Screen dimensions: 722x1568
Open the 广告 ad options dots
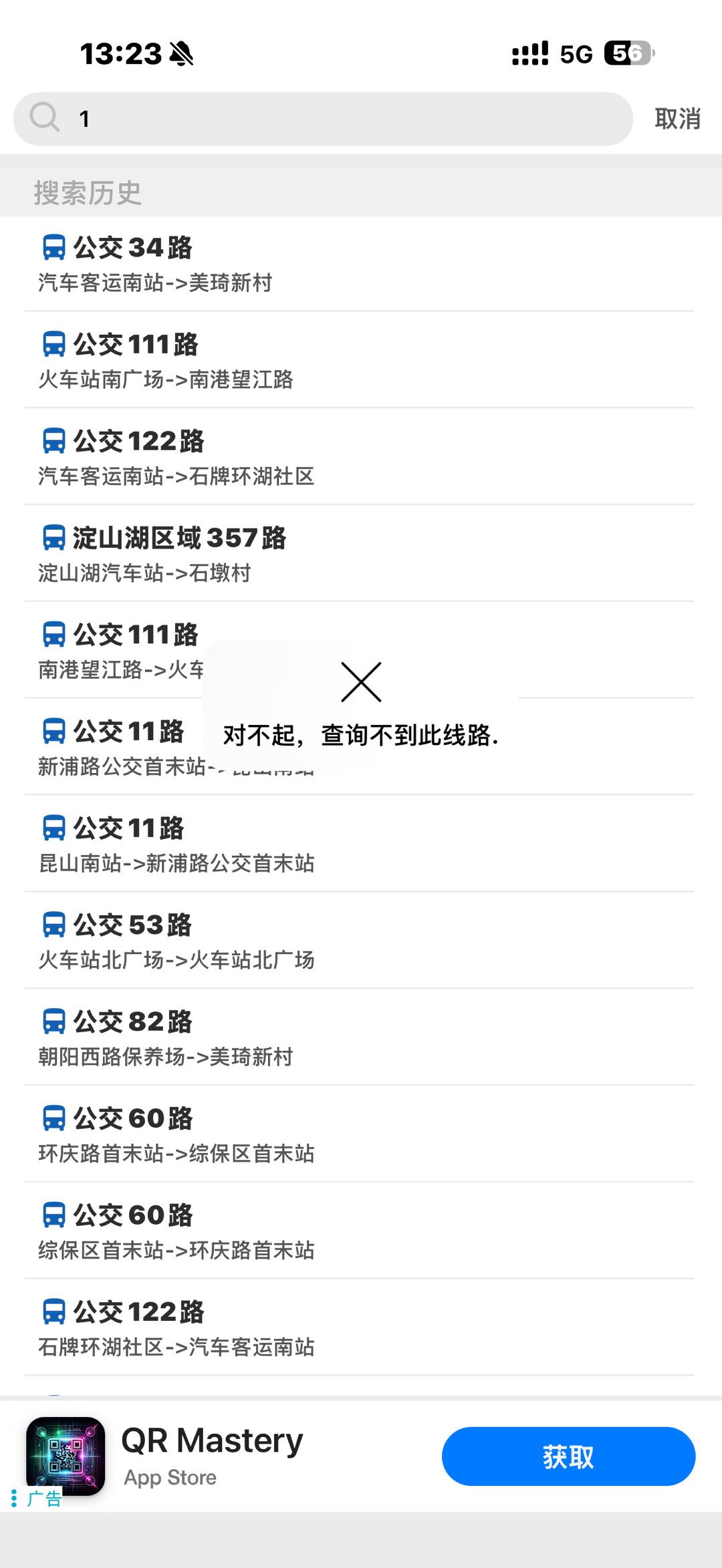pos(14,1498)
